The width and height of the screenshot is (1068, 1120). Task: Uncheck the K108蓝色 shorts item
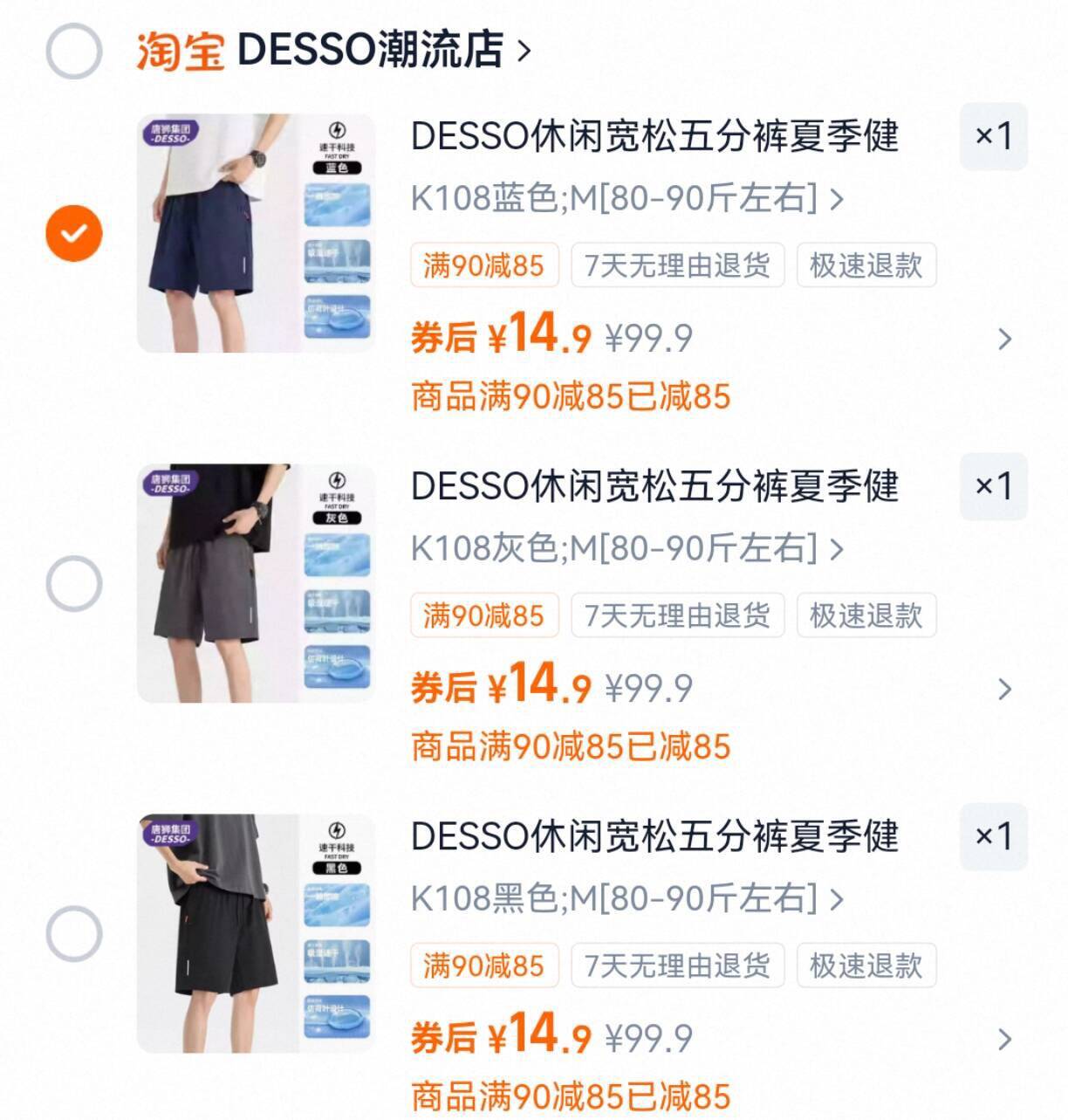[74, 233]
